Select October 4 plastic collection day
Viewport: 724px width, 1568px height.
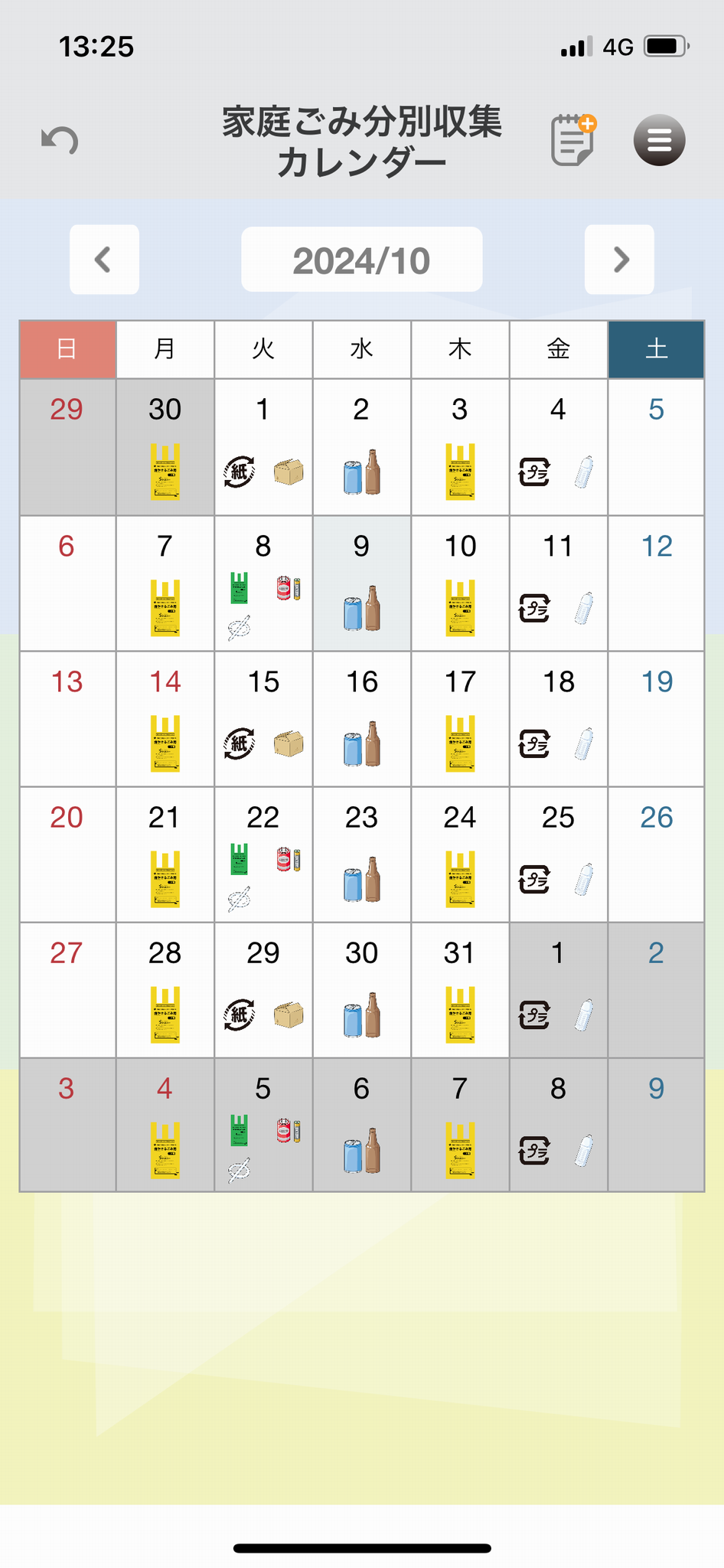[559, 447]
